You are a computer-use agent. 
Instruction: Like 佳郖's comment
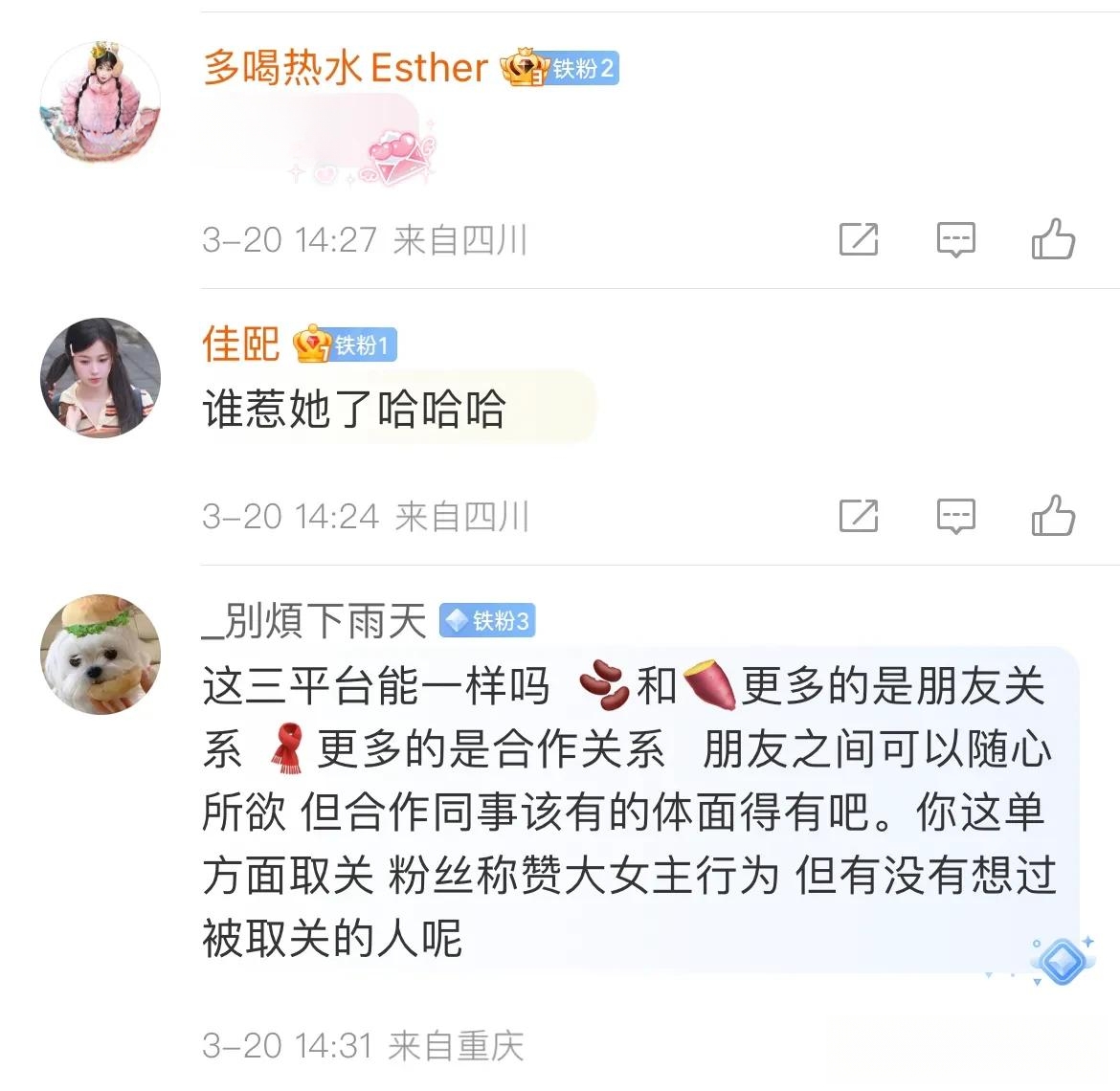[x=1053, y=516]
